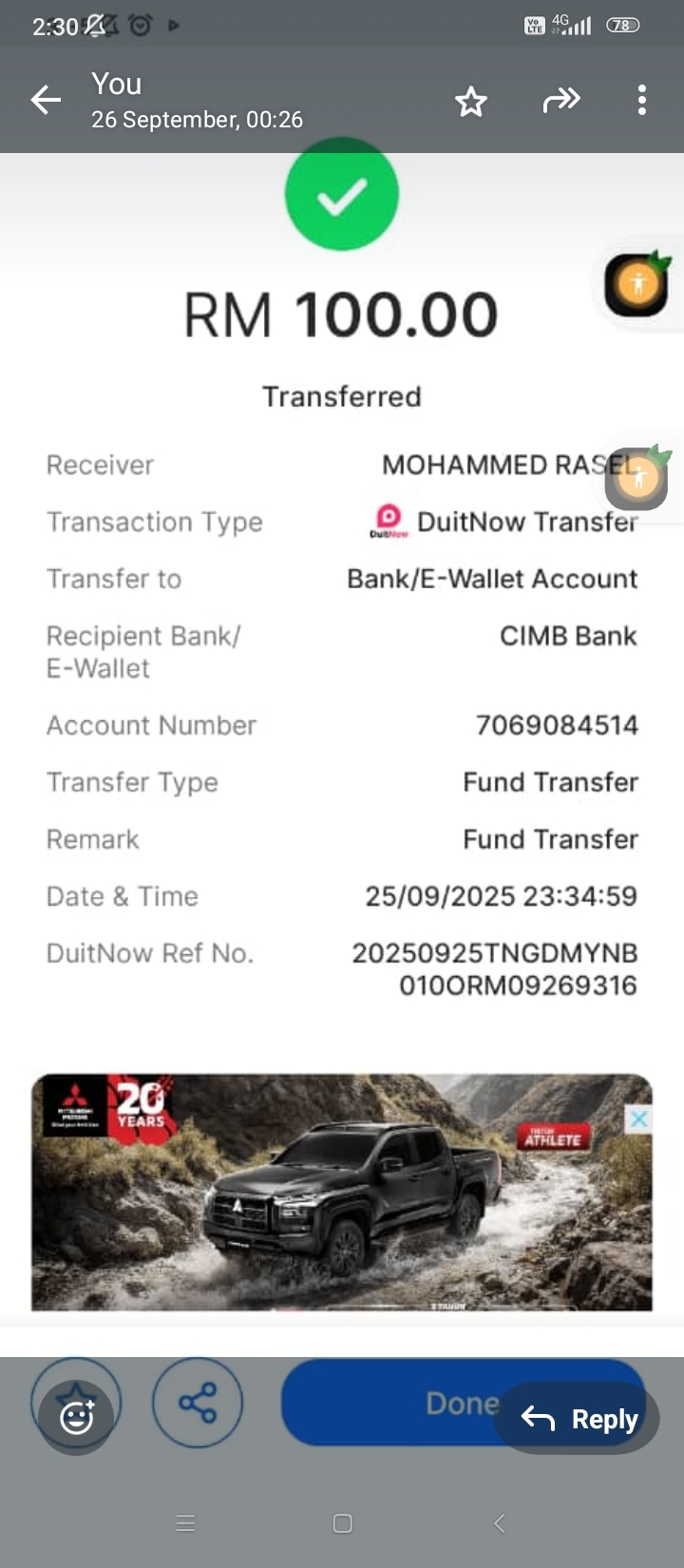Forward this image

point(560,100)
